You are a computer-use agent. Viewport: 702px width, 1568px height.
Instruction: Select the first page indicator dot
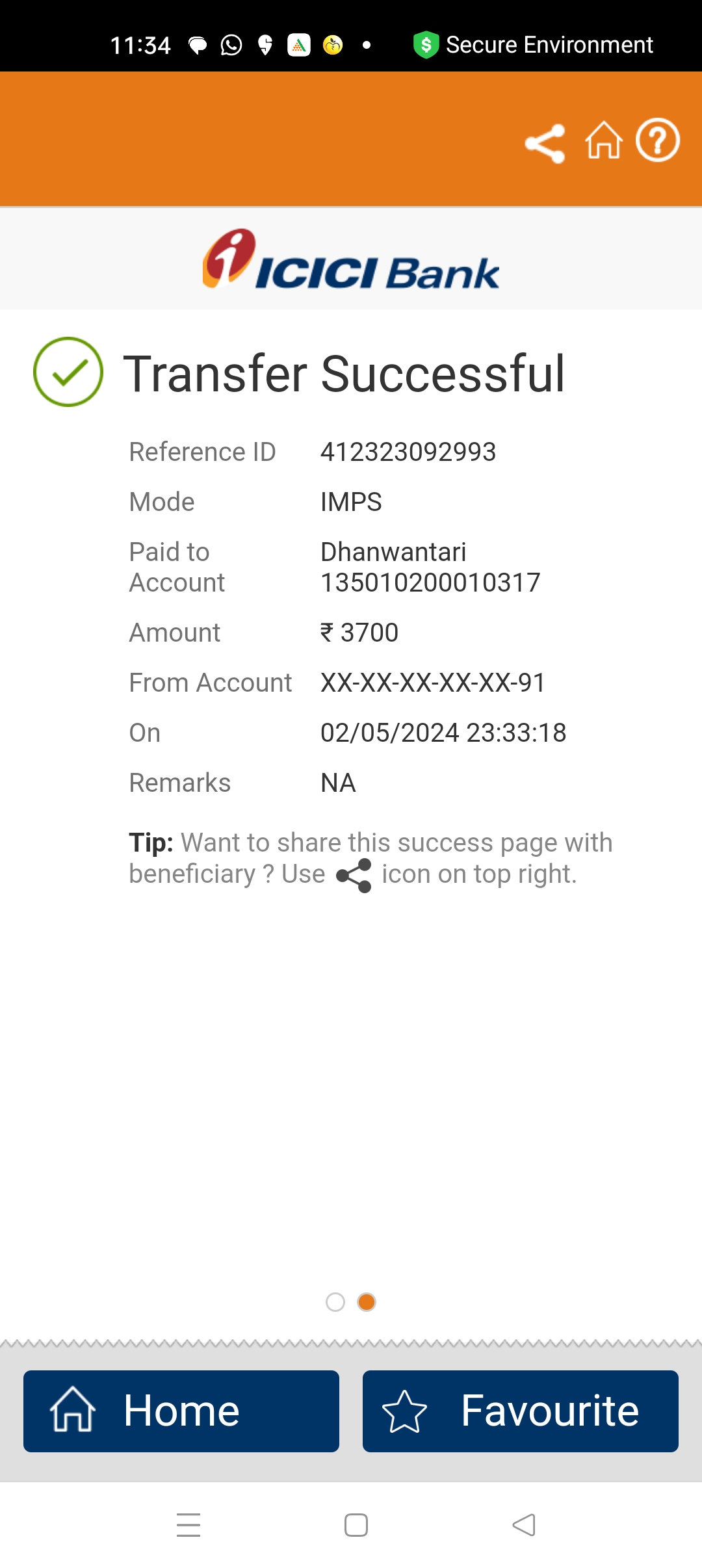tap(335, 1302)
